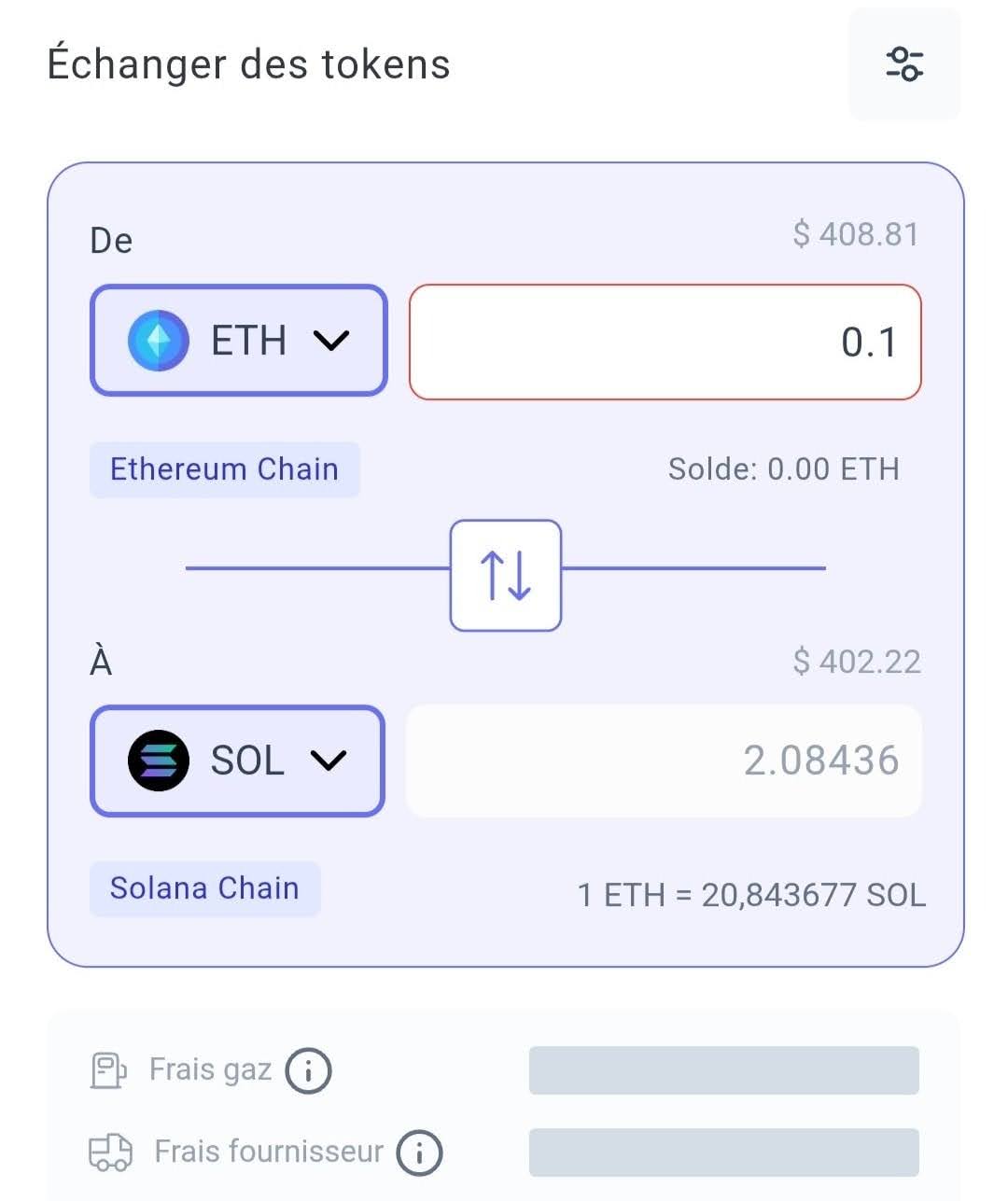Open the Frais gaz info tooltip icon
1008x1201 pixels.
pos(311,1070)
